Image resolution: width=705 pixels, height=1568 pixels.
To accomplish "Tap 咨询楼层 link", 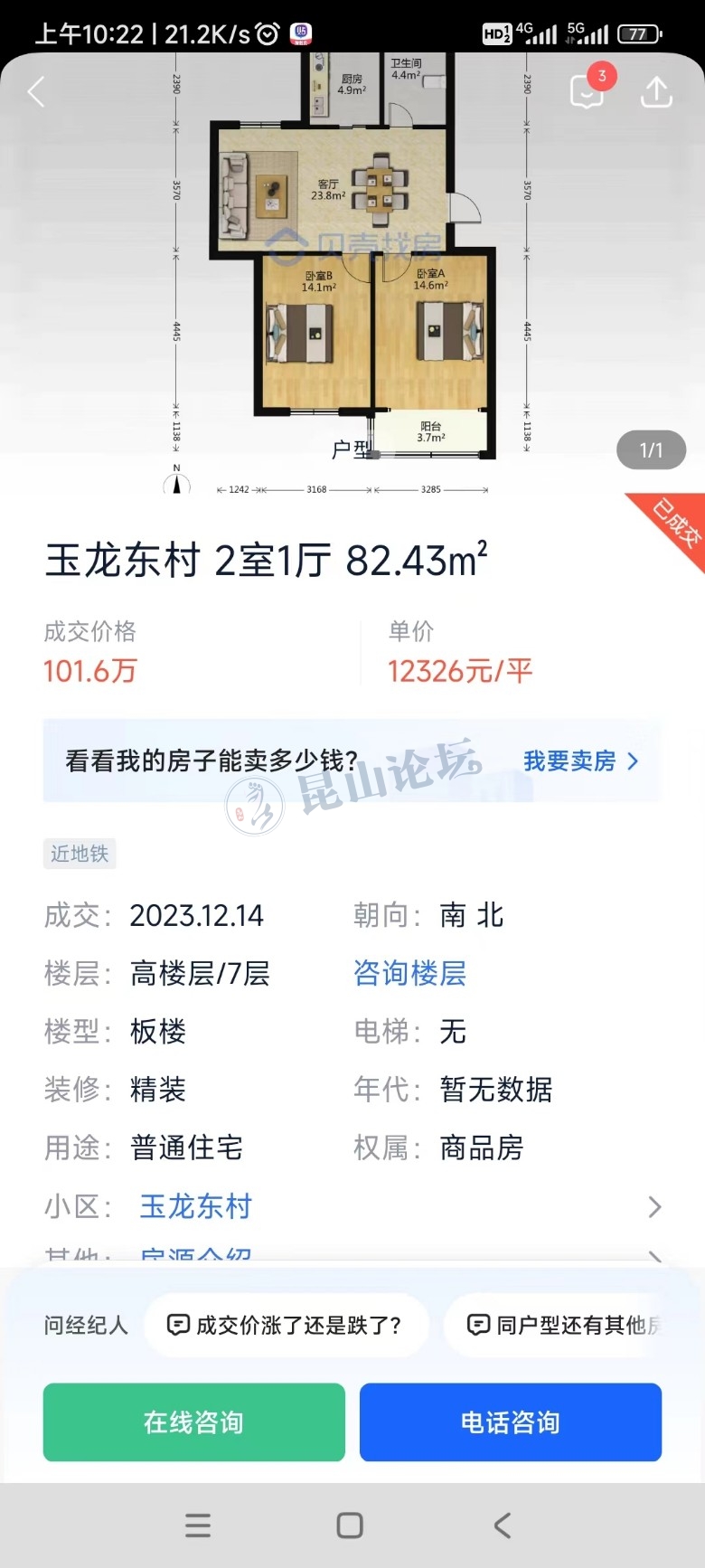I will (x=409, y=974).
